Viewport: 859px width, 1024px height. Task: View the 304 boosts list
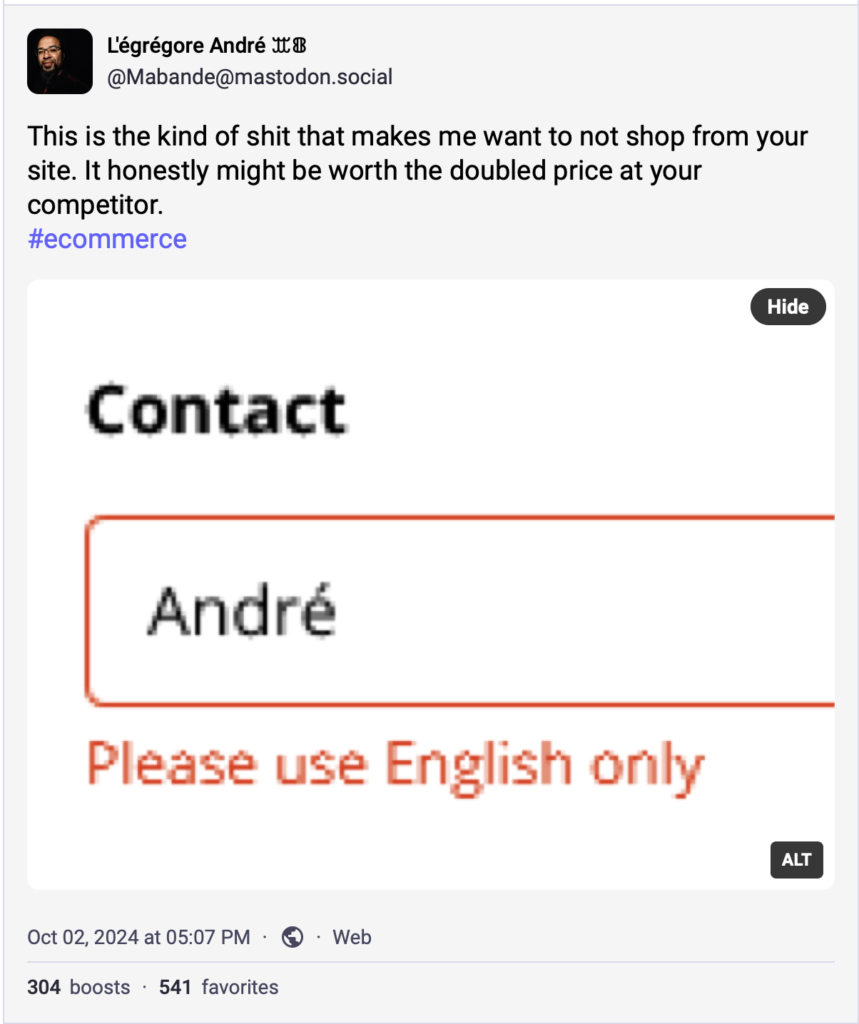pos(79,987)
